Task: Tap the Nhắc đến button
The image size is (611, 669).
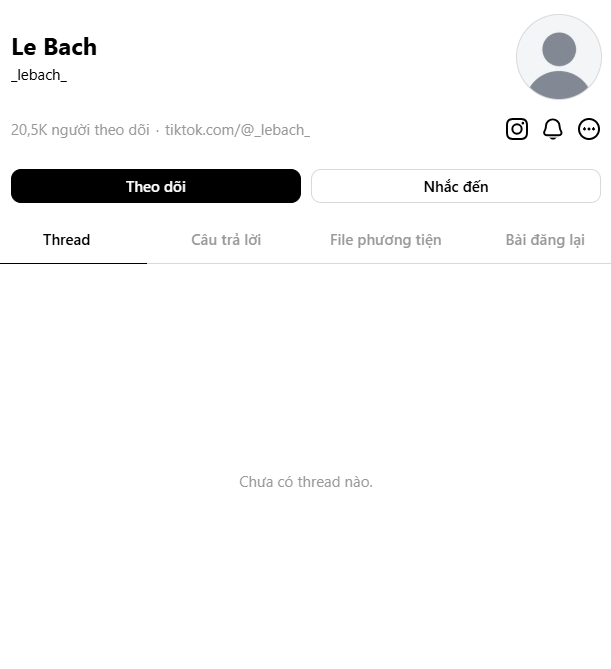Action: (x=456, y=186)
